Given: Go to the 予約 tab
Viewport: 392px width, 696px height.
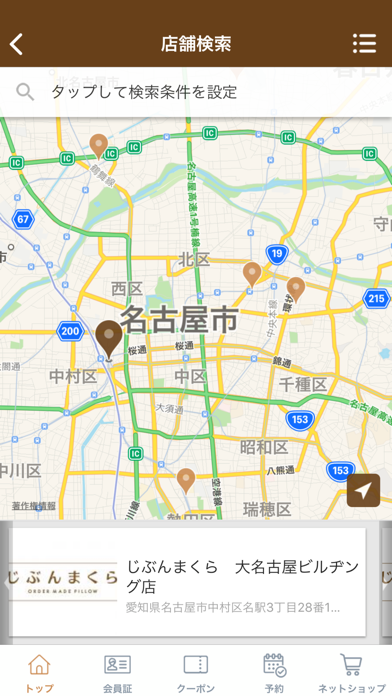Looking at the screenshot, I should (x=274, y=673).
